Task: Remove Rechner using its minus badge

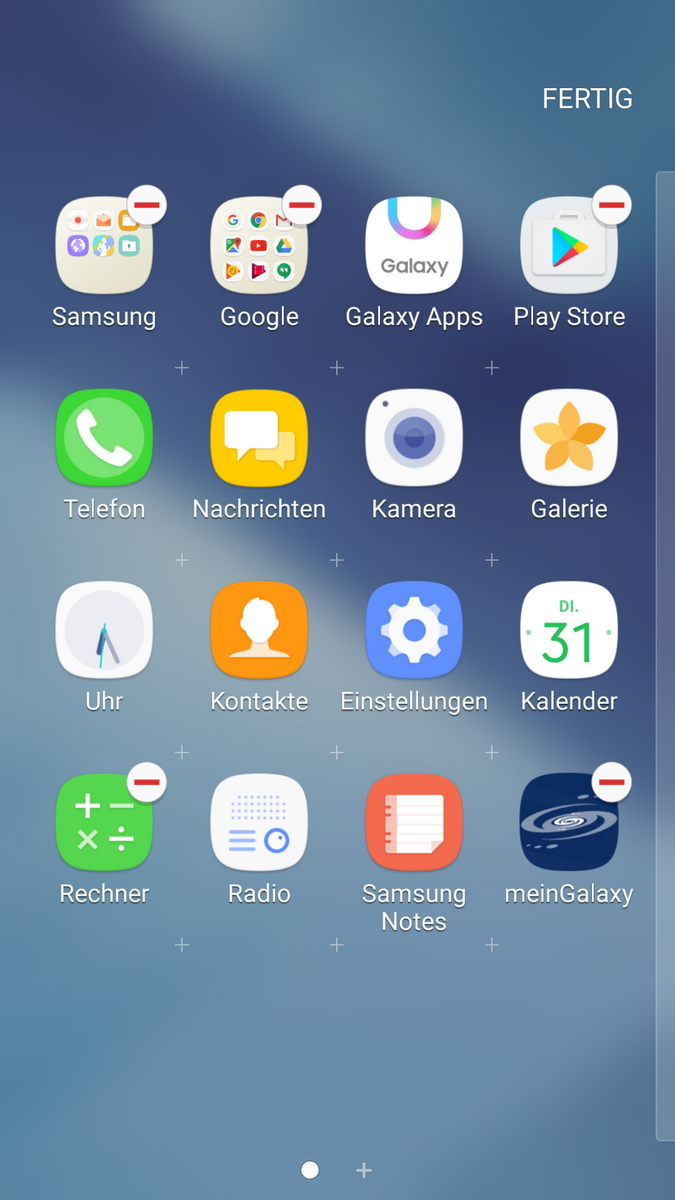Action: pyautogui.click(x=147, y=782)
